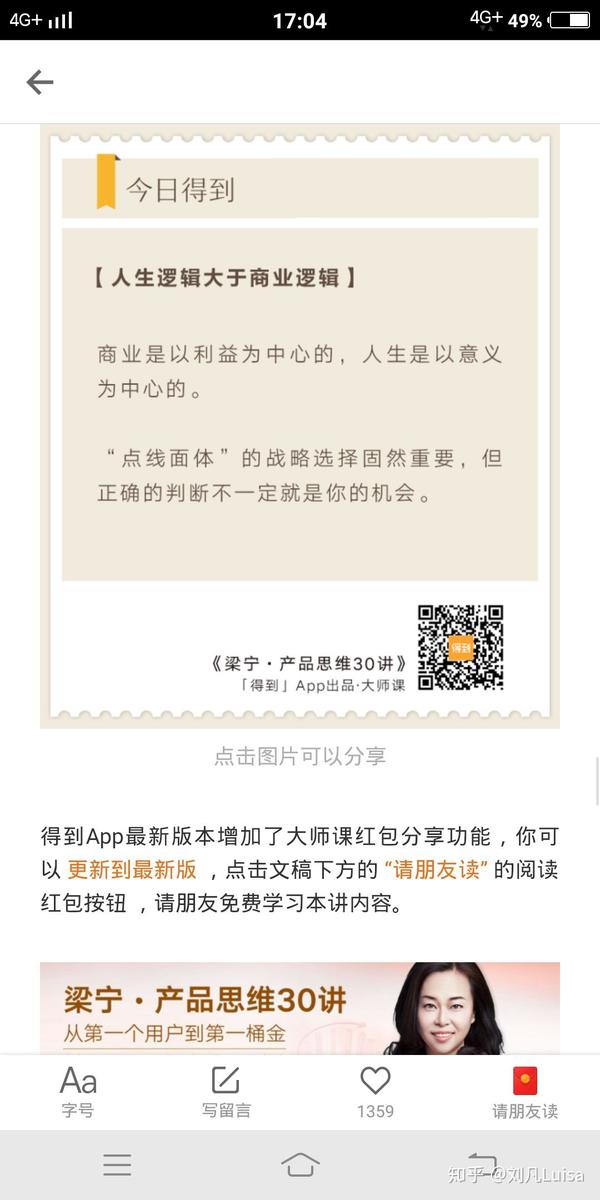
Task: Open the 更新到最新版 link
Action: coord(132,869)
